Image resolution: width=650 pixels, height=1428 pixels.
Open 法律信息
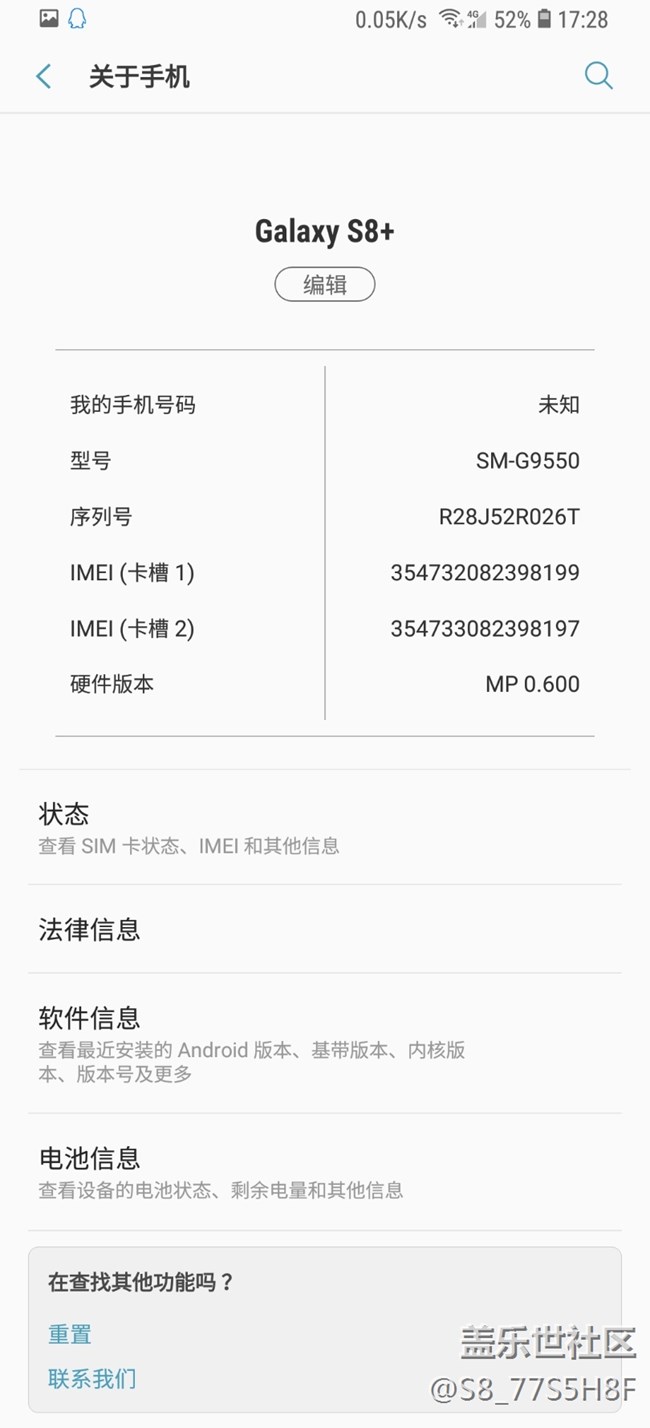pos(325,930)
